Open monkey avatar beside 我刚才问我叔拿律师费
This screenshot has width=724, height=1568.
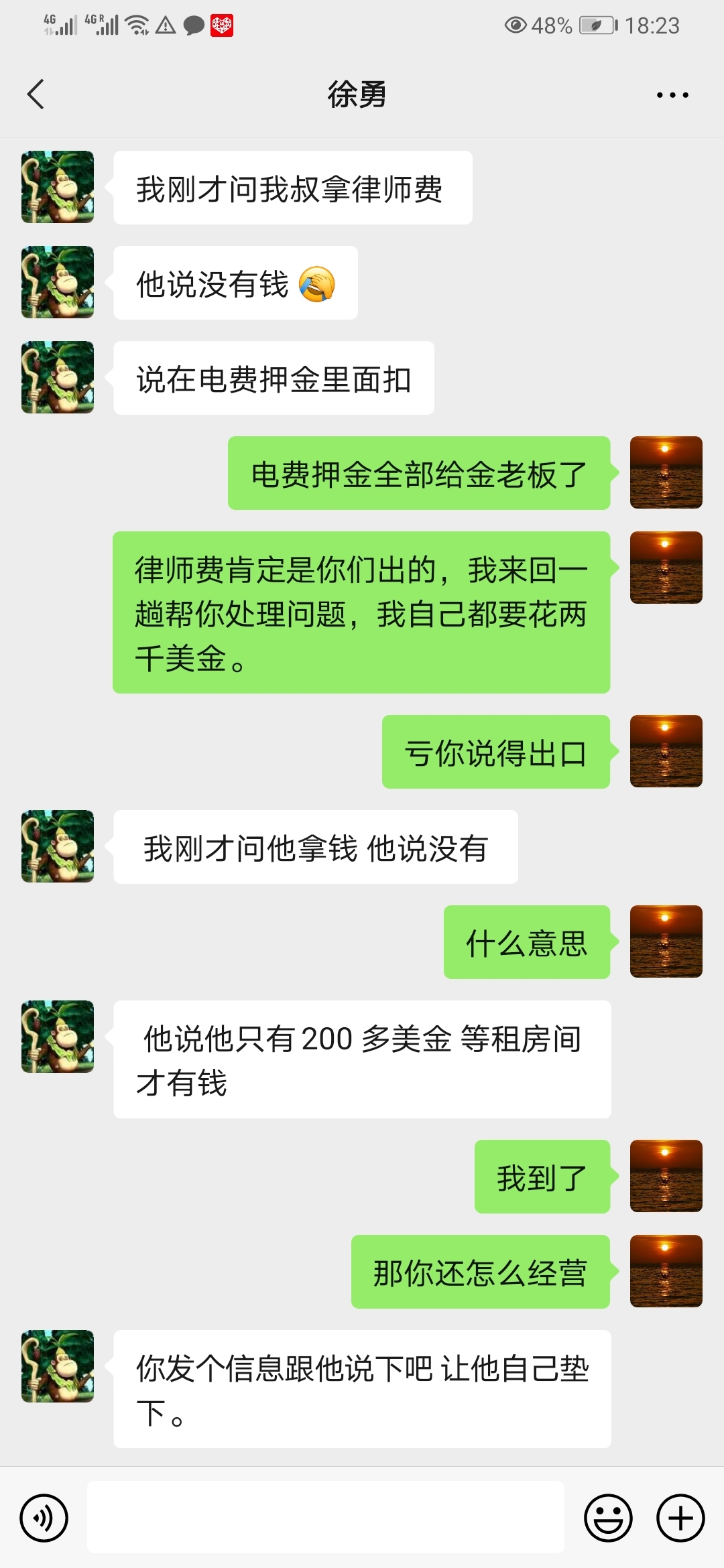[58, 187]
